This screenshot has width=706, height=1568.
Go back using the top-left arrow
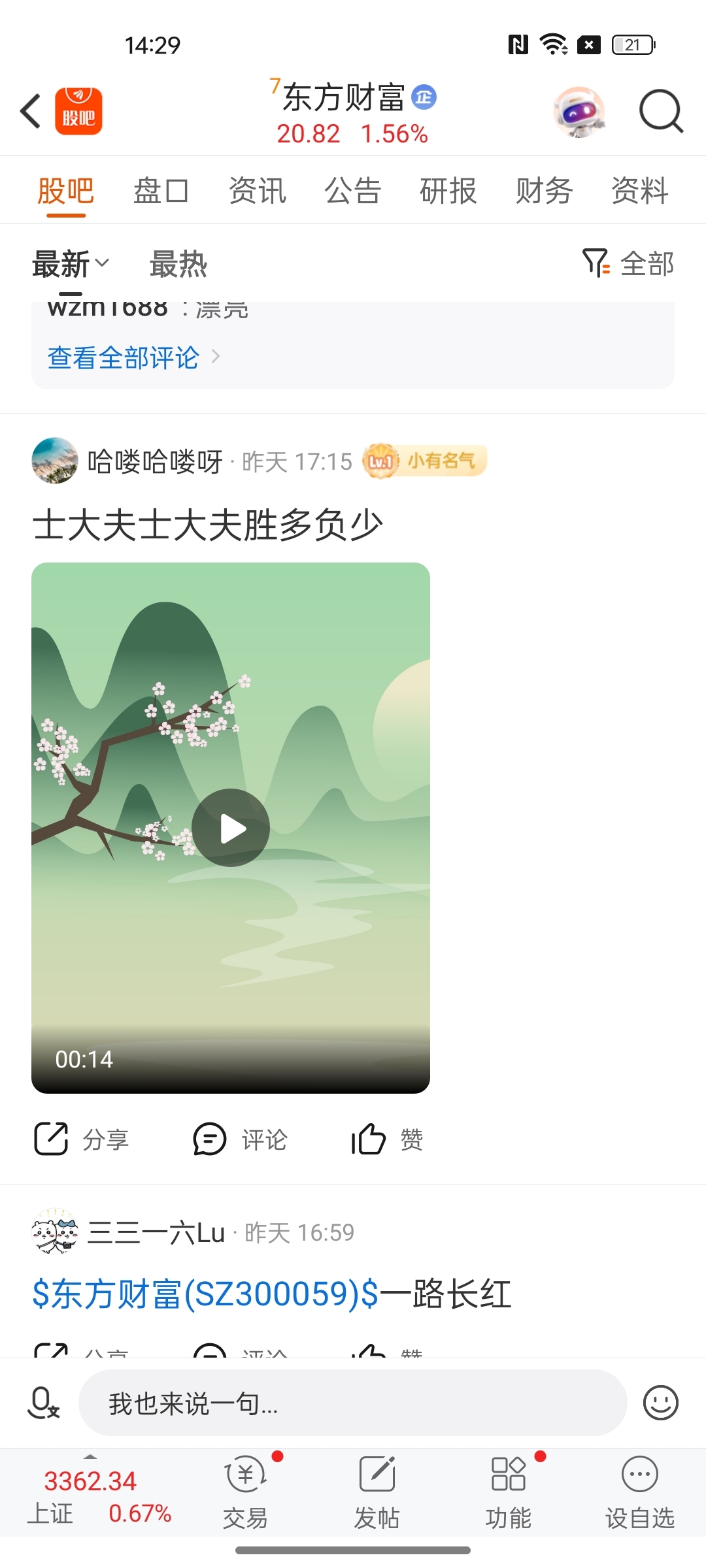coord(31,111)
